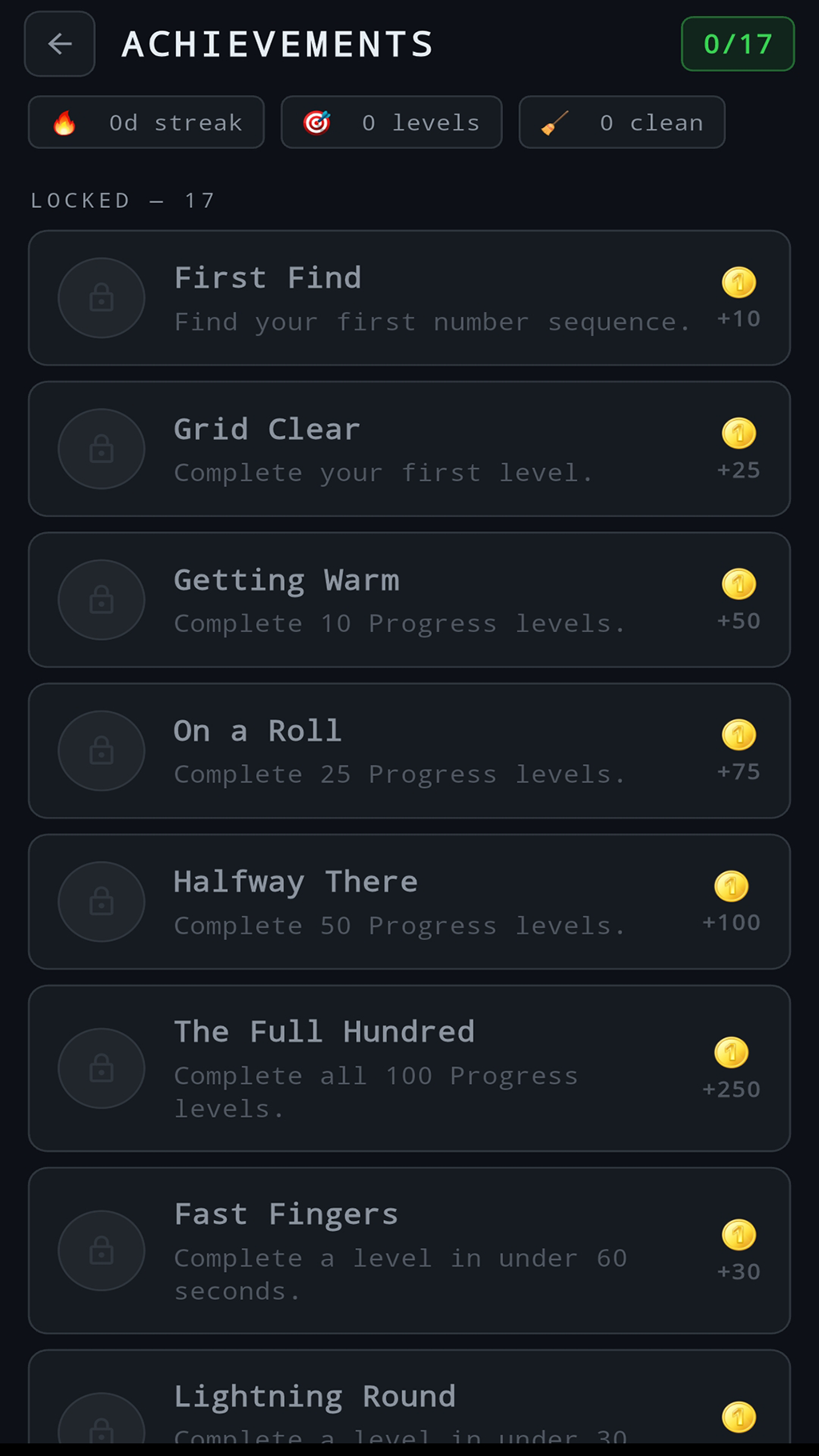The image size is (819, 1456).
Task: Tap the coin icon beside Grid Clear
Action: pos(738,432)
